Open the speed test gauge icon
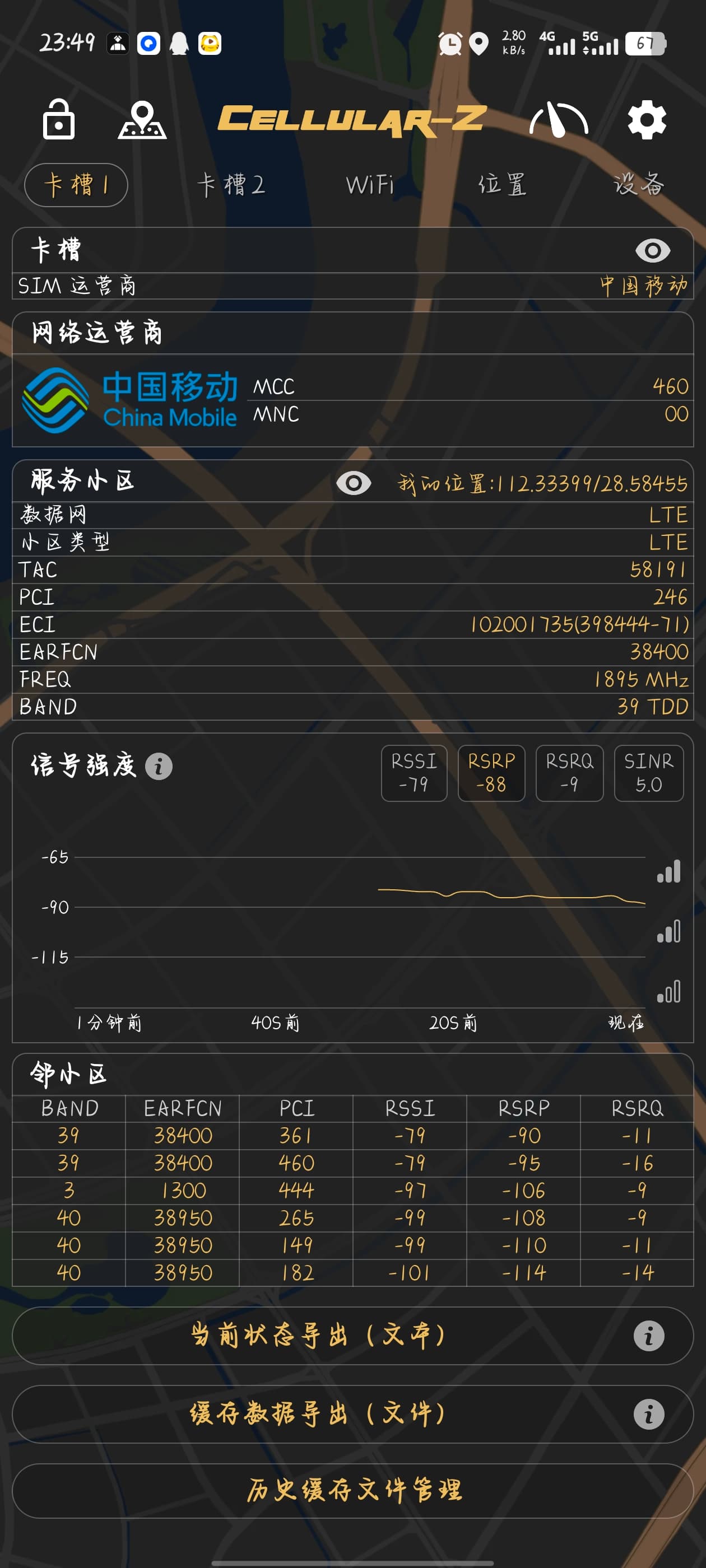The width and height of the screenshot is (706, 1568). 558,119
